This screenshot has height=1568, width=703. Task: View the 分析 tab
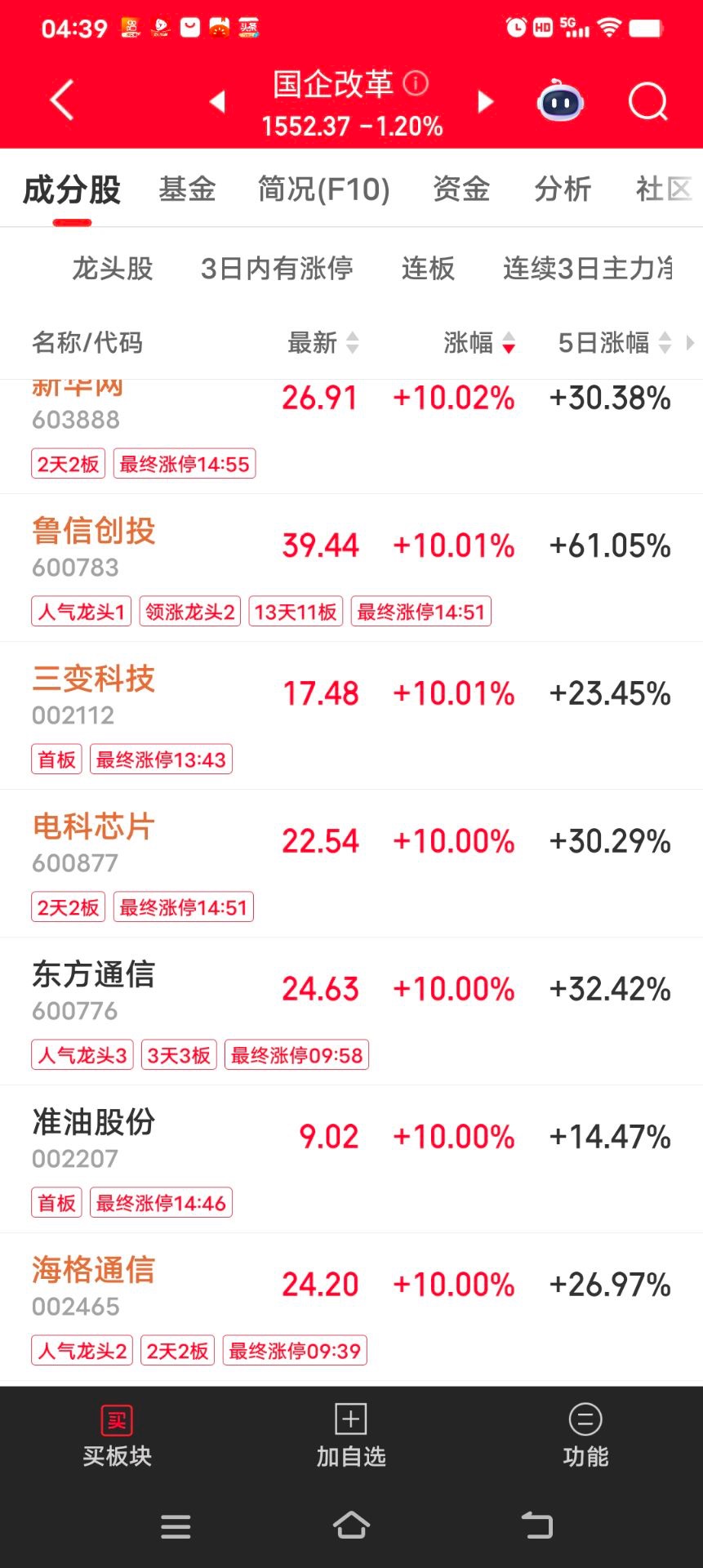tap(563, 189)
